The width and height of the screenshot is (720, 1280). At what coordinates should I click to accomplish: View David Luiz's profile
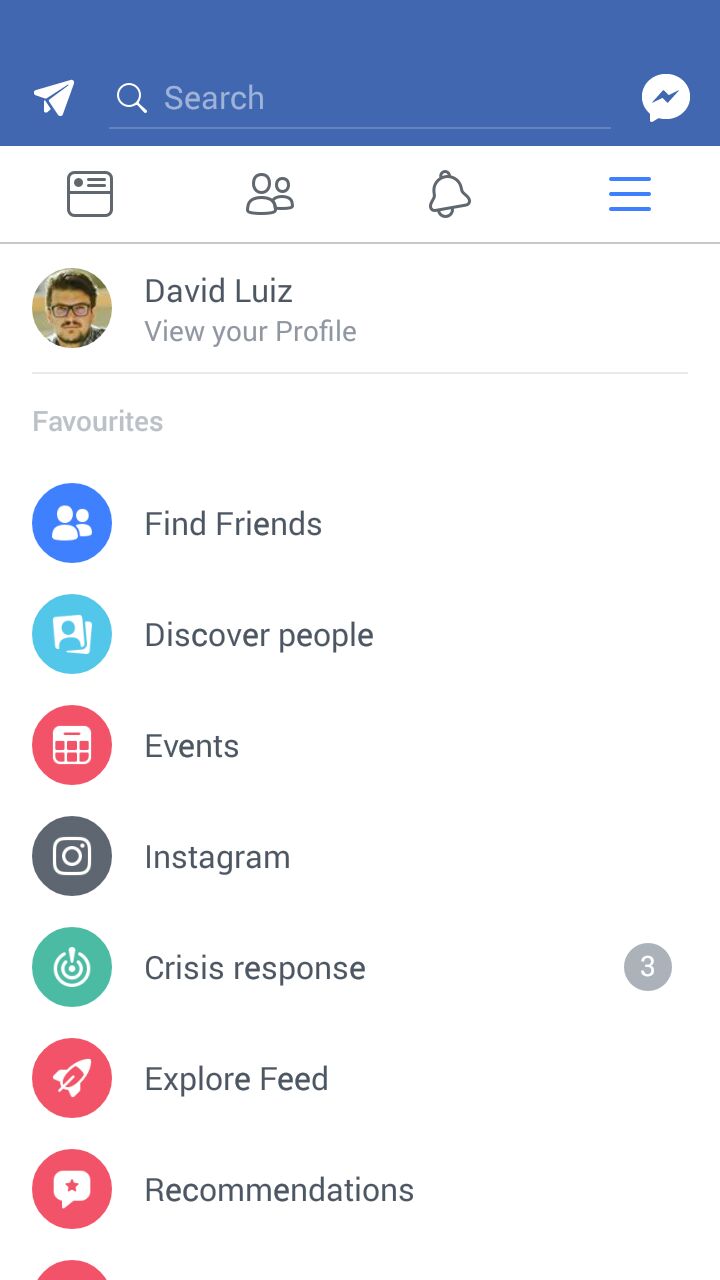click(x=250, y=309)
